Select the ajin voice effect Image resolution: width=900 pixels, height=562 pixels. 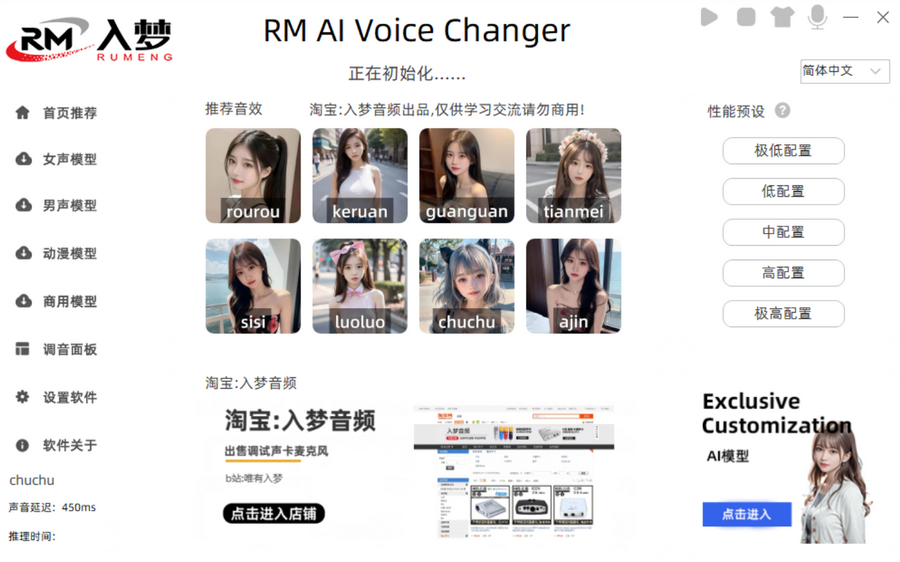(573, 286)
